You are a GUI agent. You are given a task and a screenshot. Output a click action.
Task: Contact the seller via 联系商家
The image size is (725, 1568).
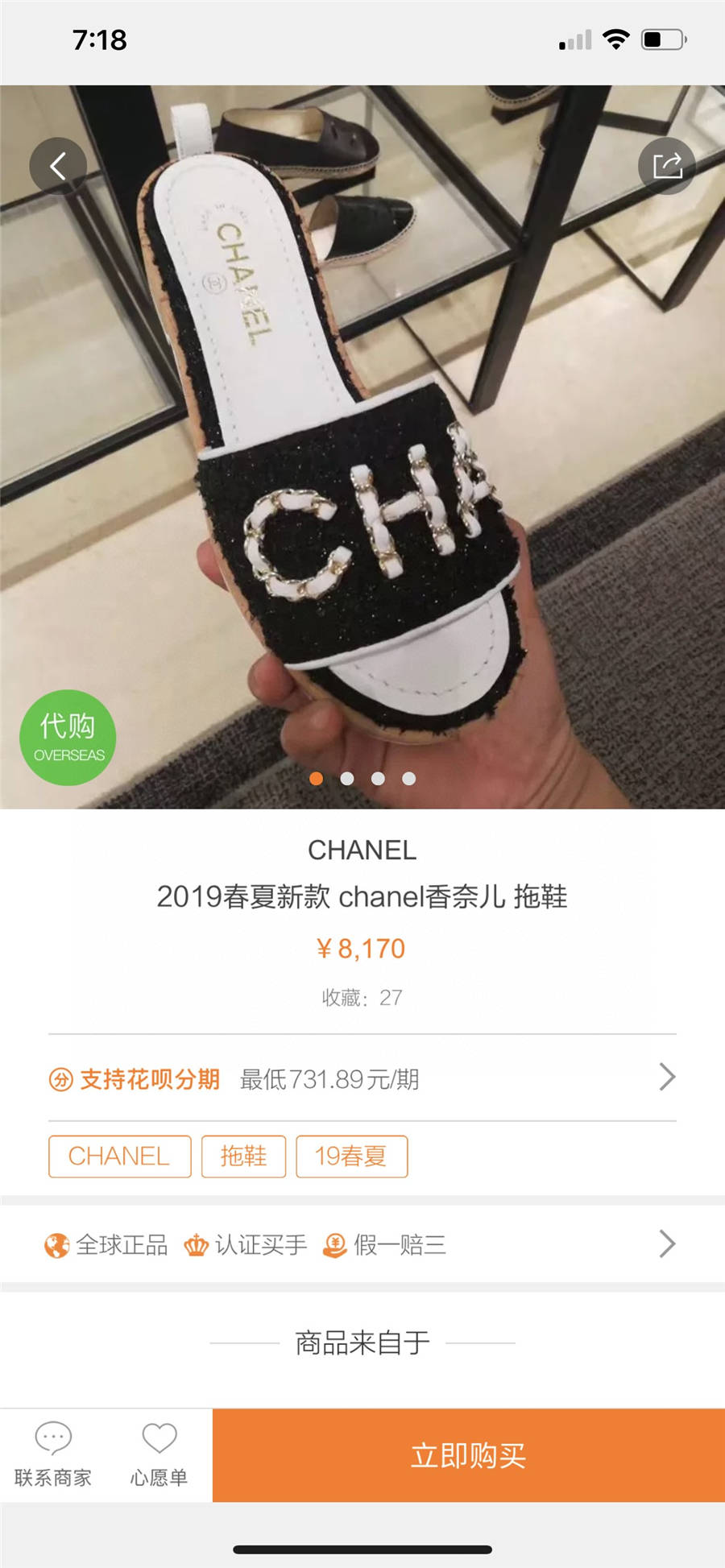pyautogui.click(x=53, y=1454)
